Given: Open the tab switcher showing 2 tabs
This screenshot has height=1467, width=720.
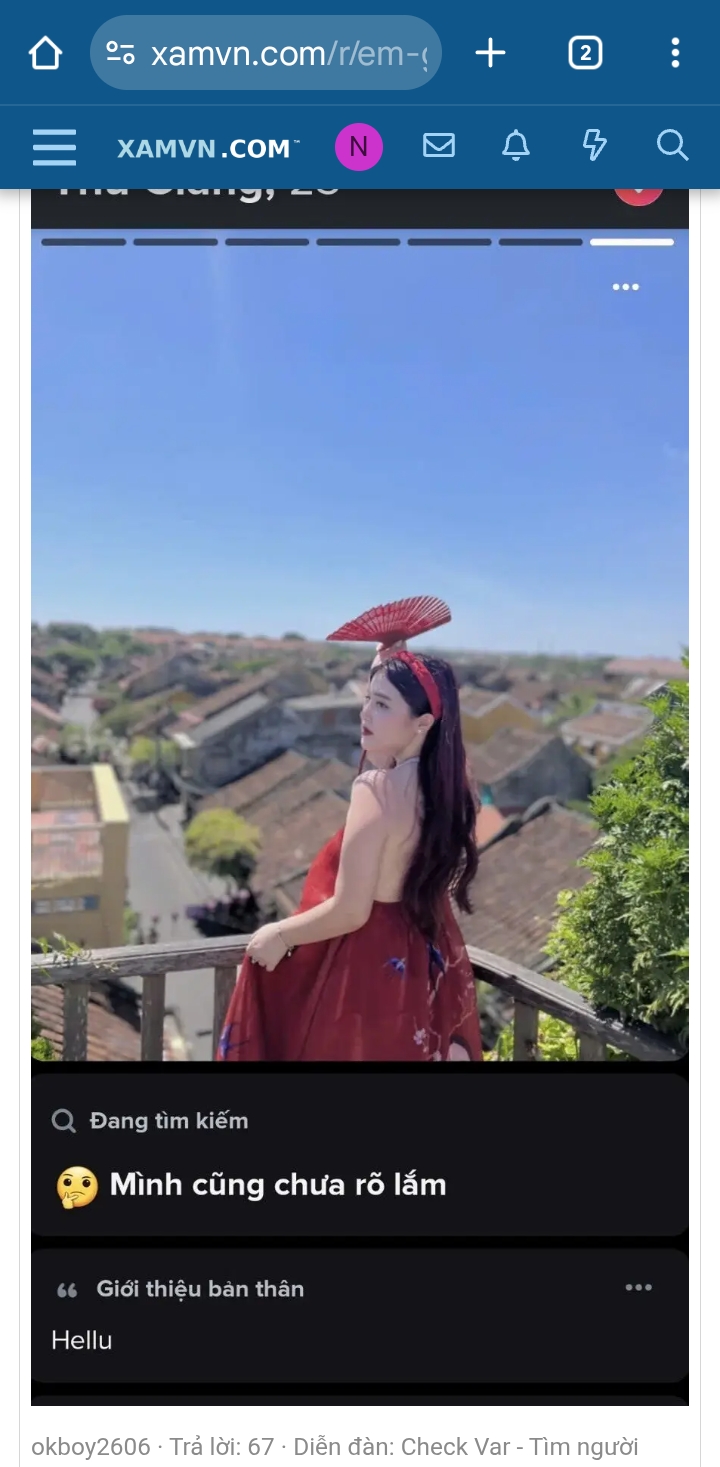Looking at the screenshot, I should [x=585, y=53].
